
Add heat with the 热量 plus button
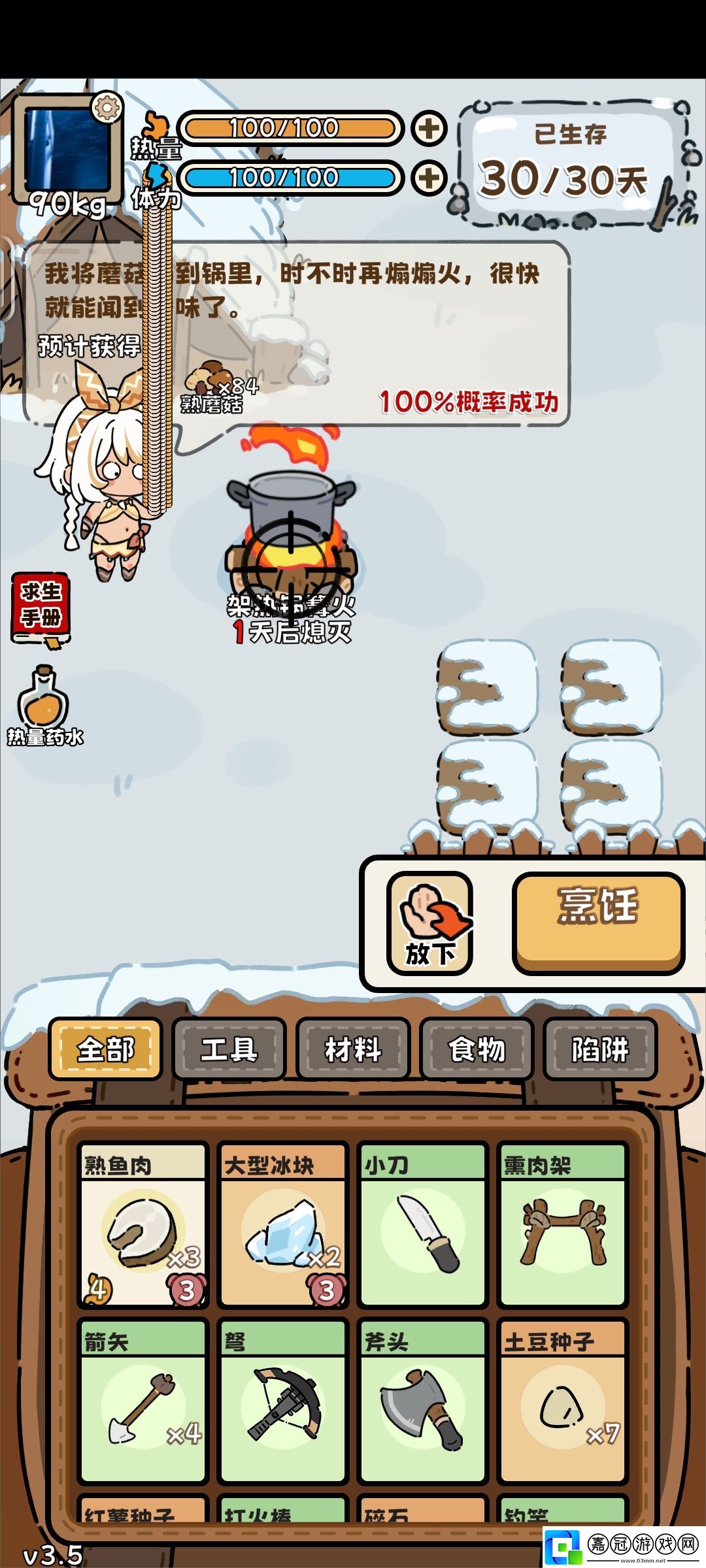[429, 128]
